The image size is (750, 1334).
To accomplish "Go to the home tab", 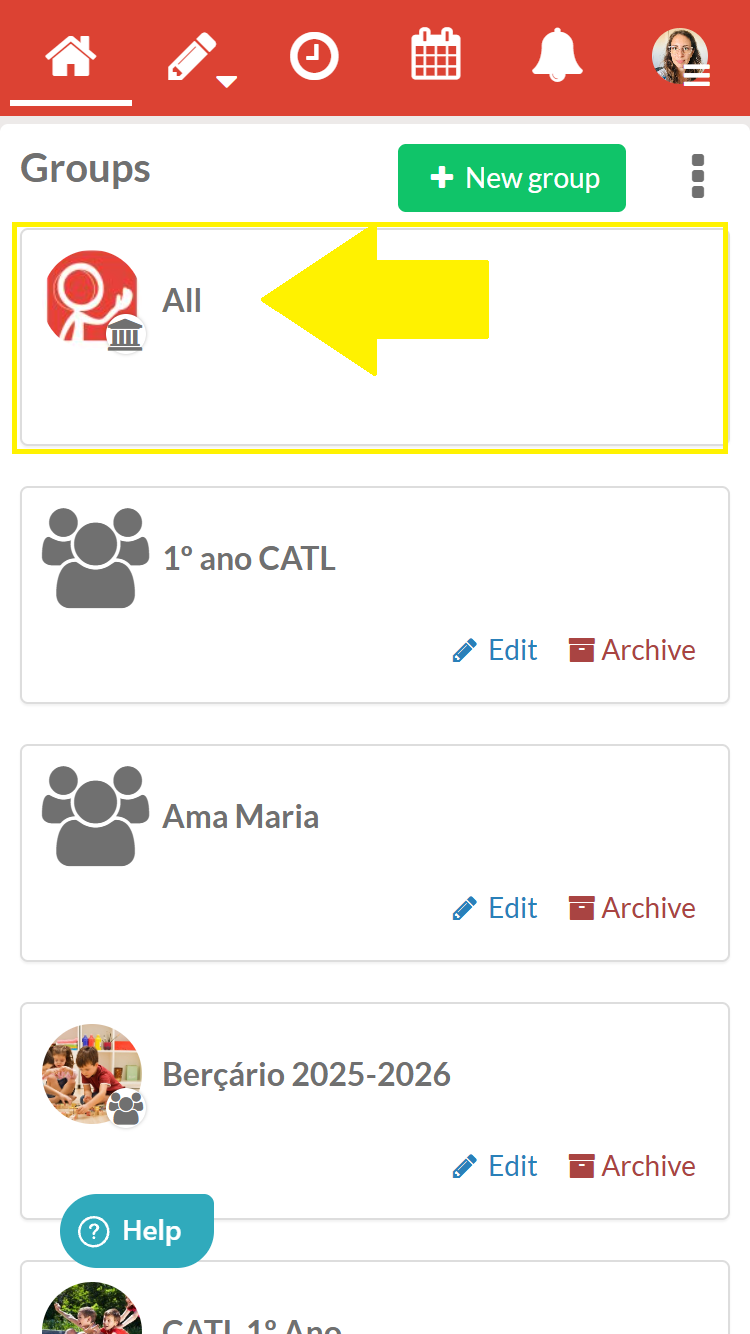I will click(x=70, y=56).
